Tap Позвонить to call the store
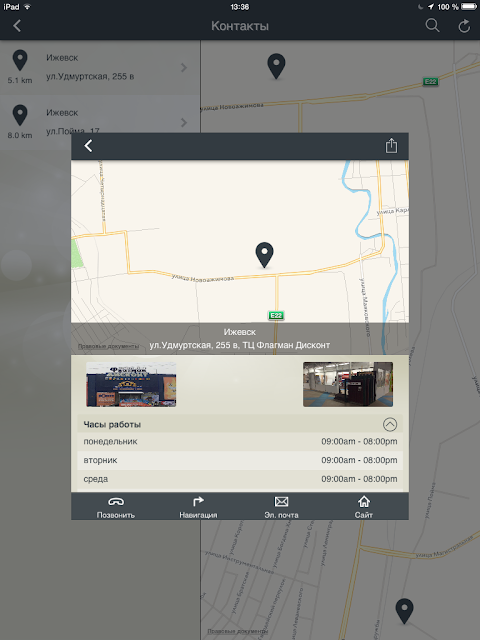480x640 pixels. (x=116, y=507)
